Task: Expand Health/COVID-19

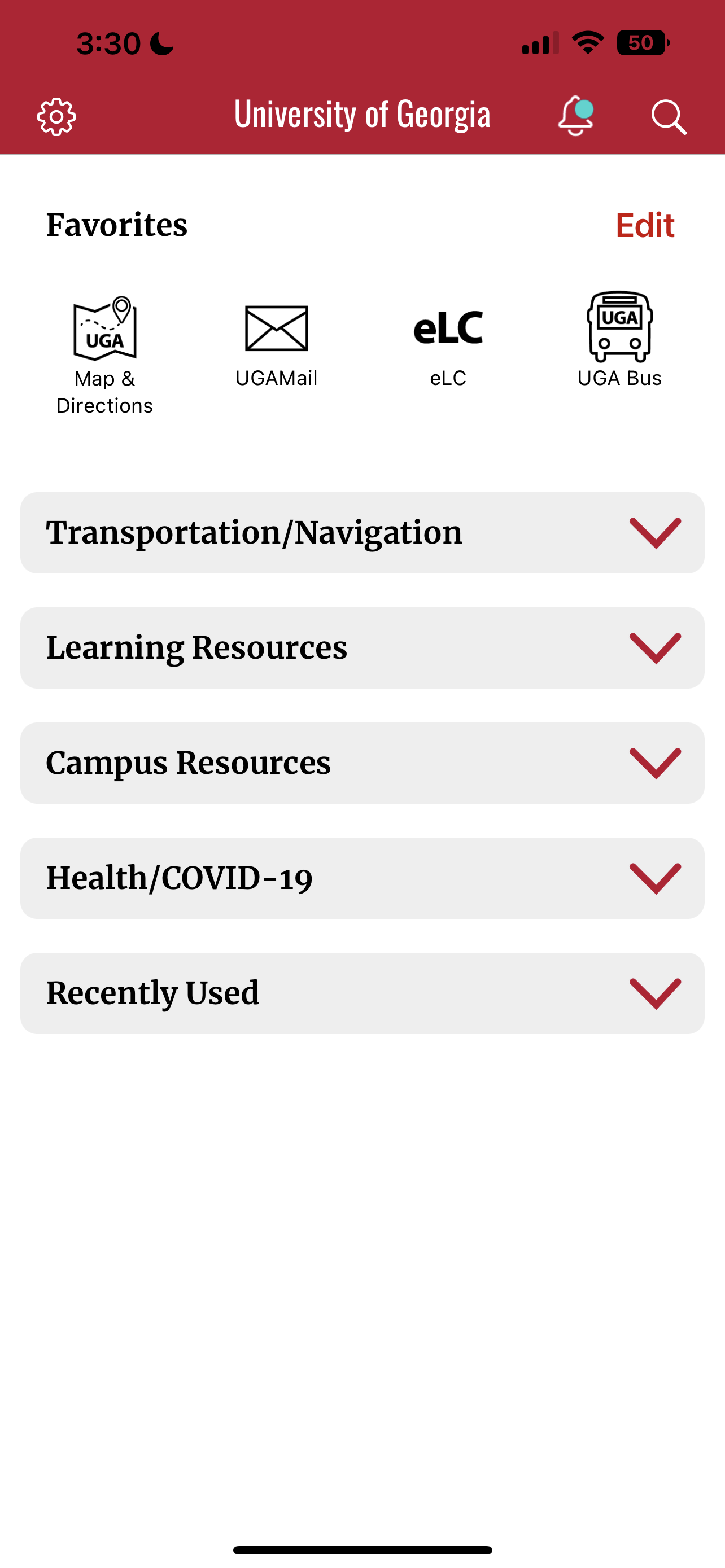Action: 362,878
